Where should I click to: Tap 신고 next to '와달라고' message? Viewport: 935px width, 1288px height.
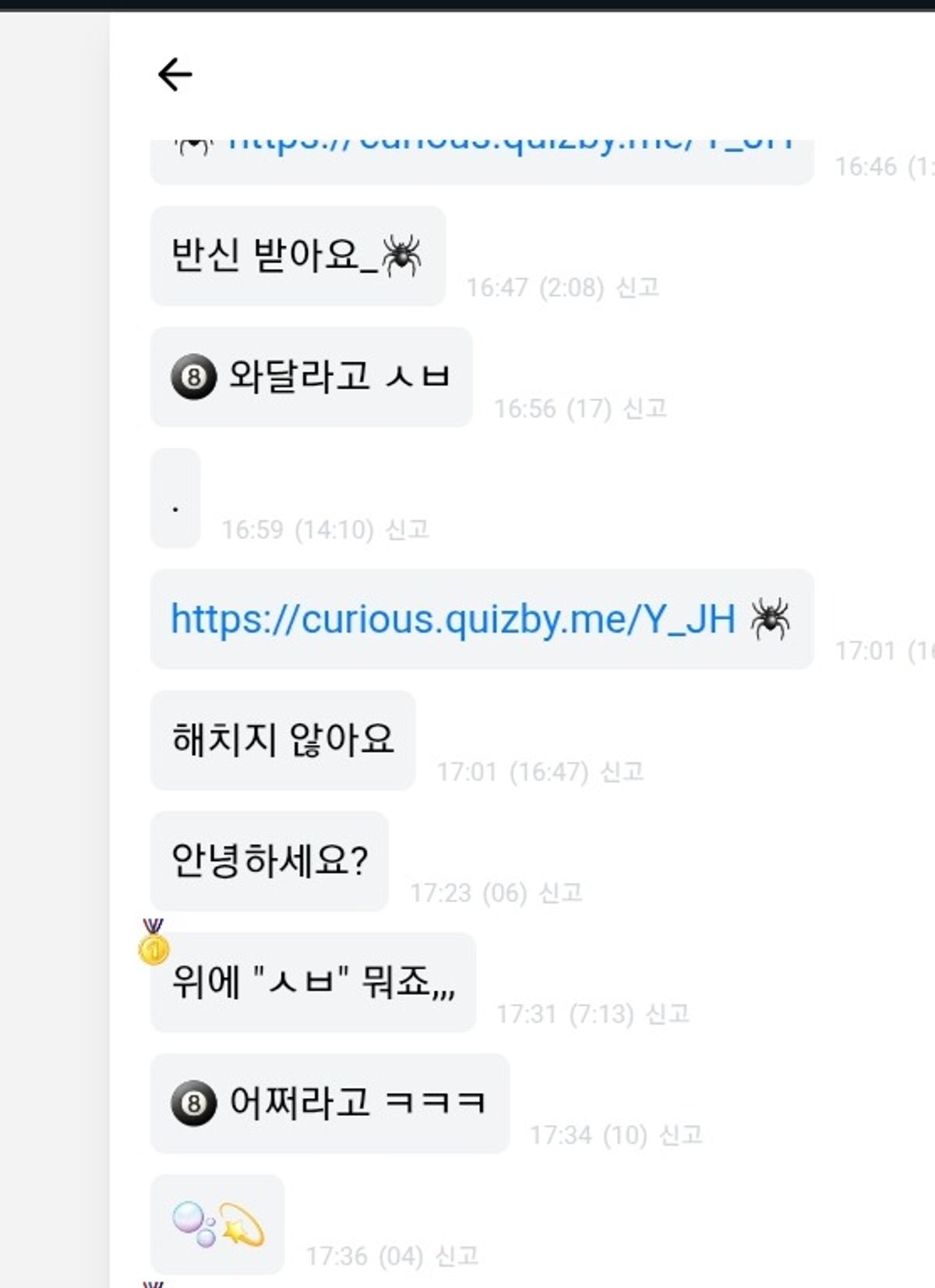646,408
